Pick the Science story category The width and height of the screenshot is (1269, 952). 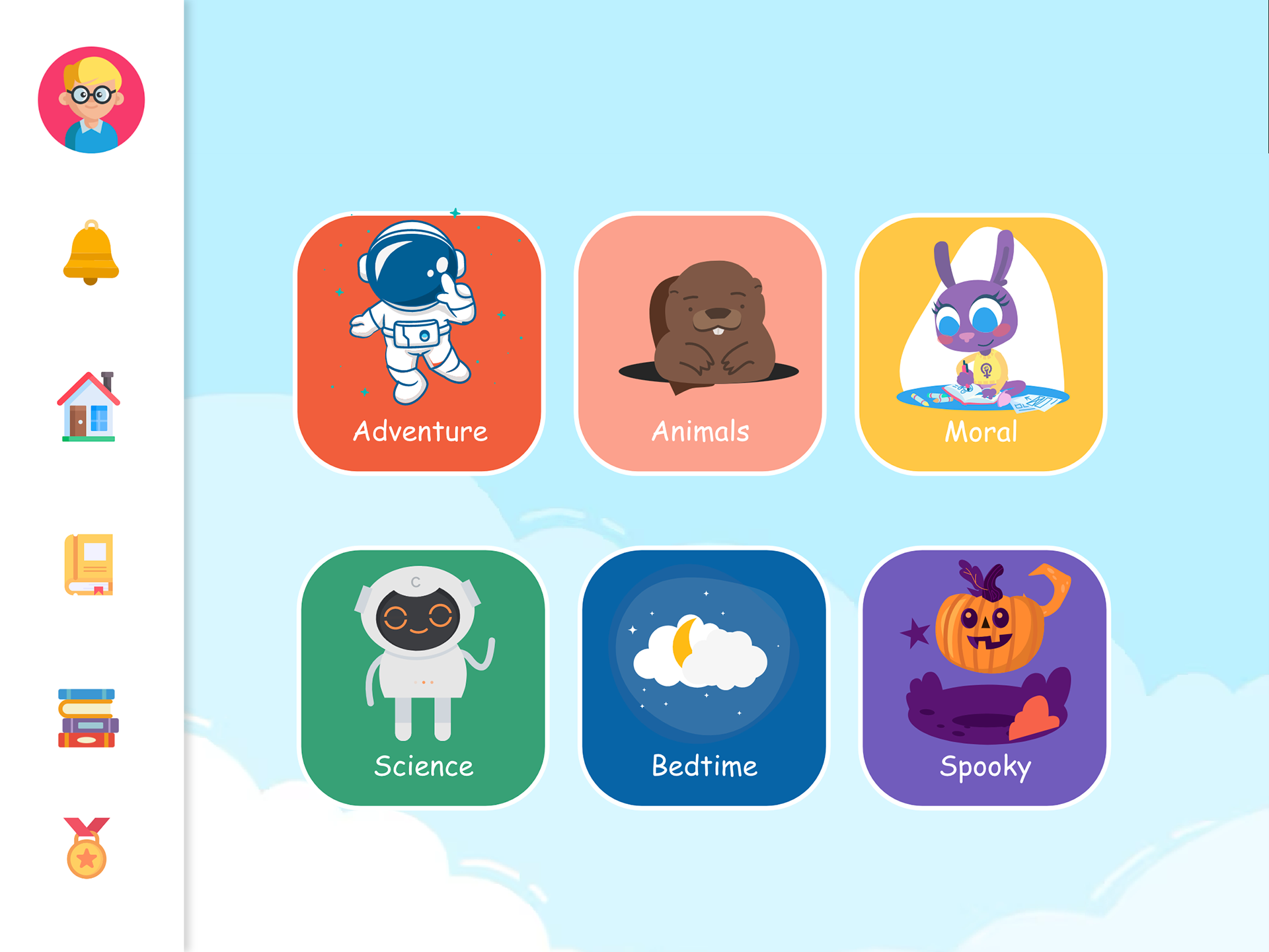[x=423, y=678]
